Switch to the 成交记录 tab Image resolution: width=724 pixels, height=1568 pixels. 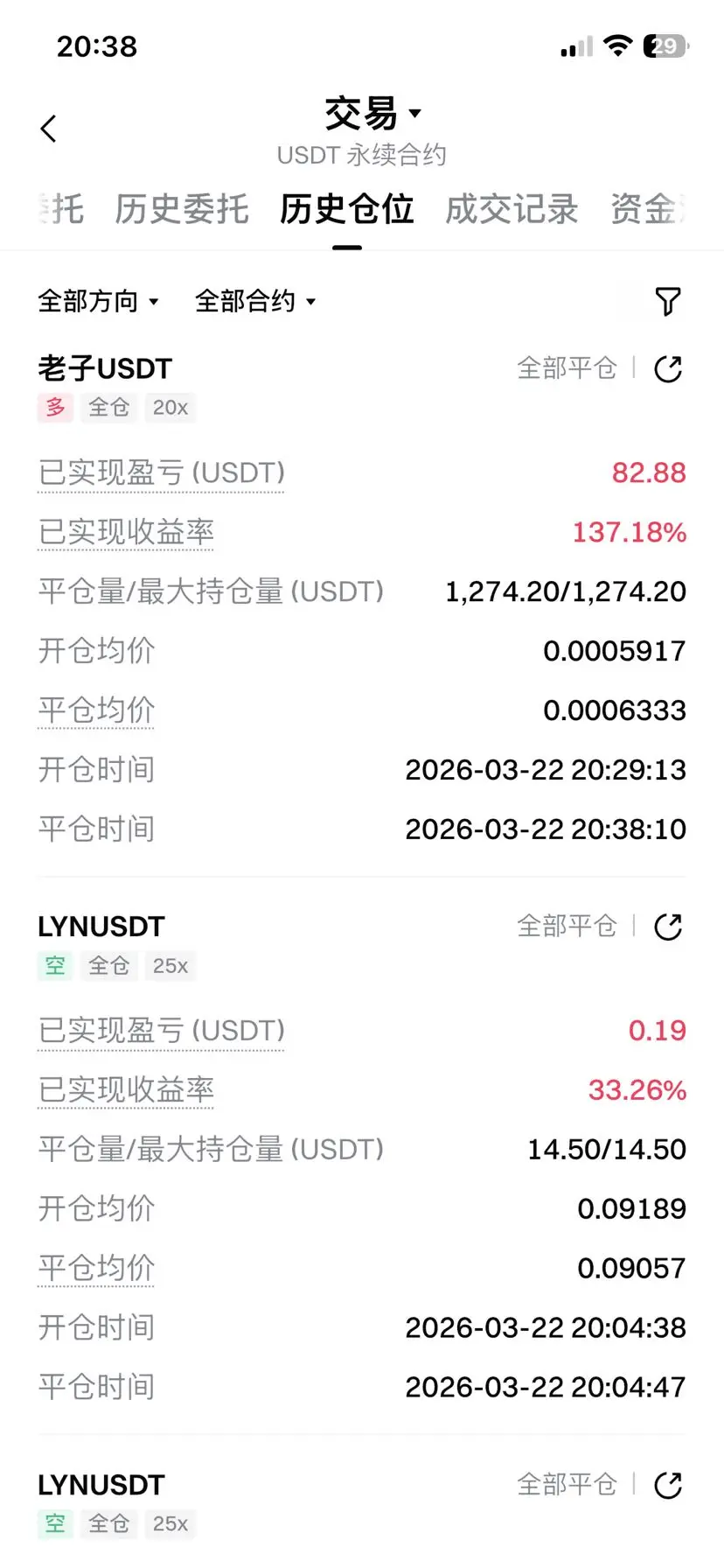pos(512,209)
